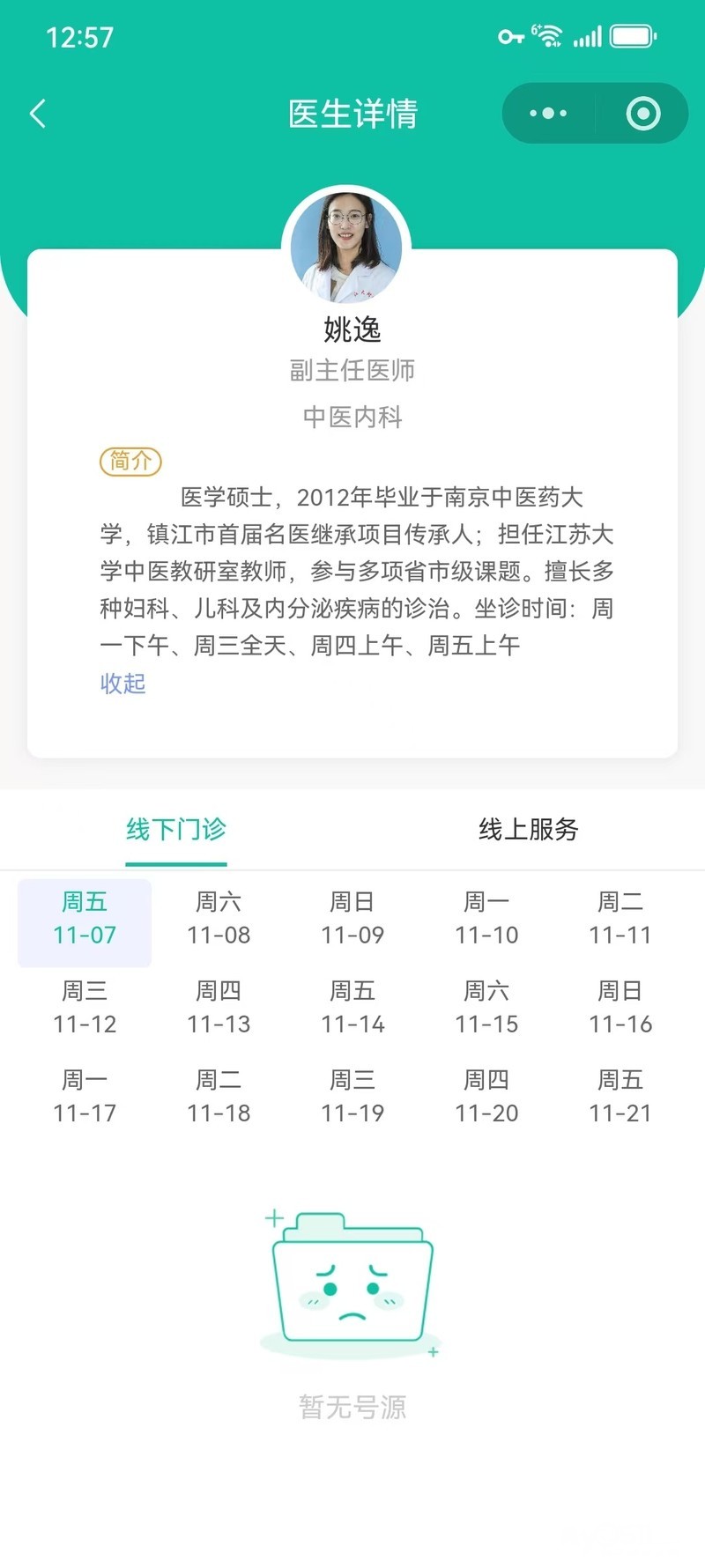Screen dimensions: 705x1568
Task: Switch to the 线下门诊 tab
Action: 176,829
